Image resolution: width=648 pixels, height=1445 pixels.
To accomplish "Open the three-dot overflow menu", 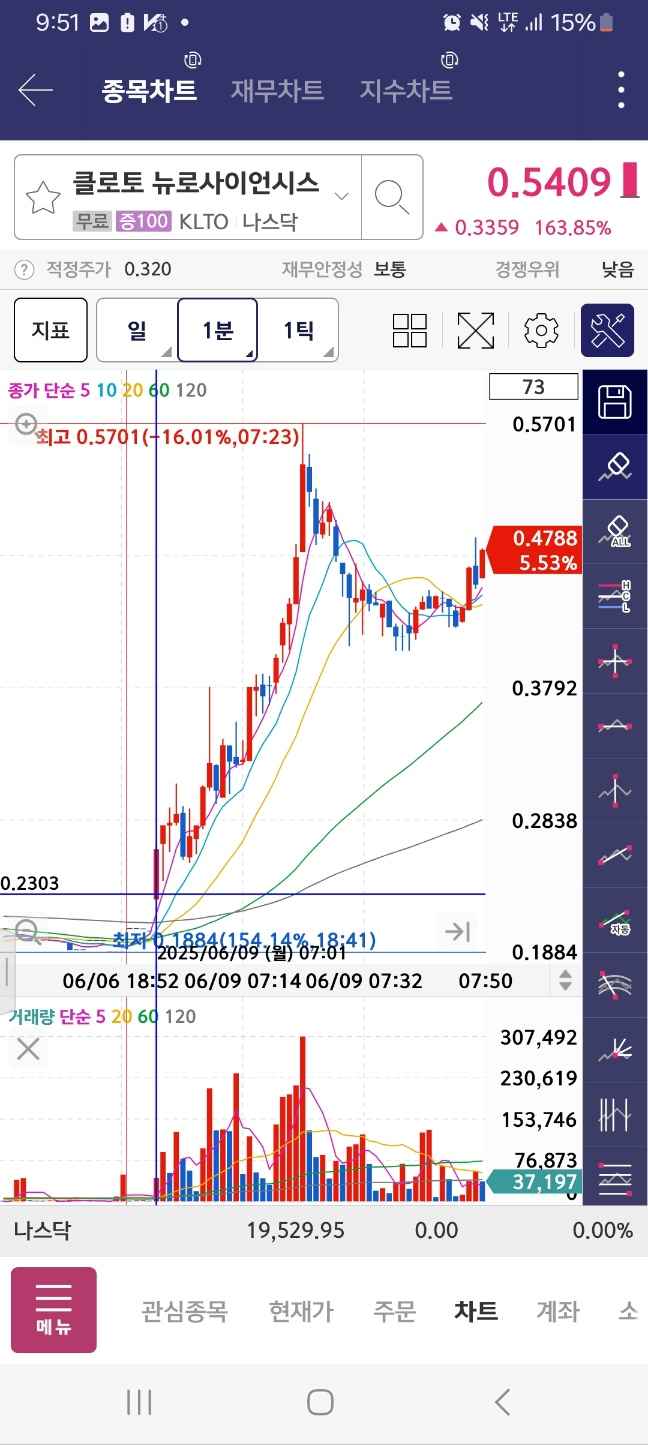I will click(621, 90).
